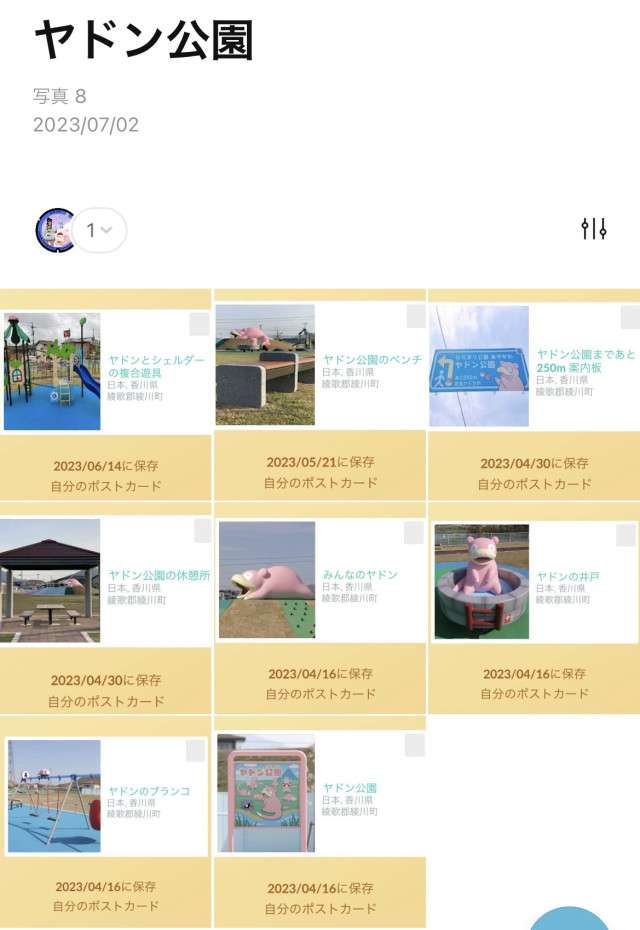Select the checkbox on ヤドンとシェルダーの複合遊具
The image size is (640, 930).
click(x=199, y=323)
